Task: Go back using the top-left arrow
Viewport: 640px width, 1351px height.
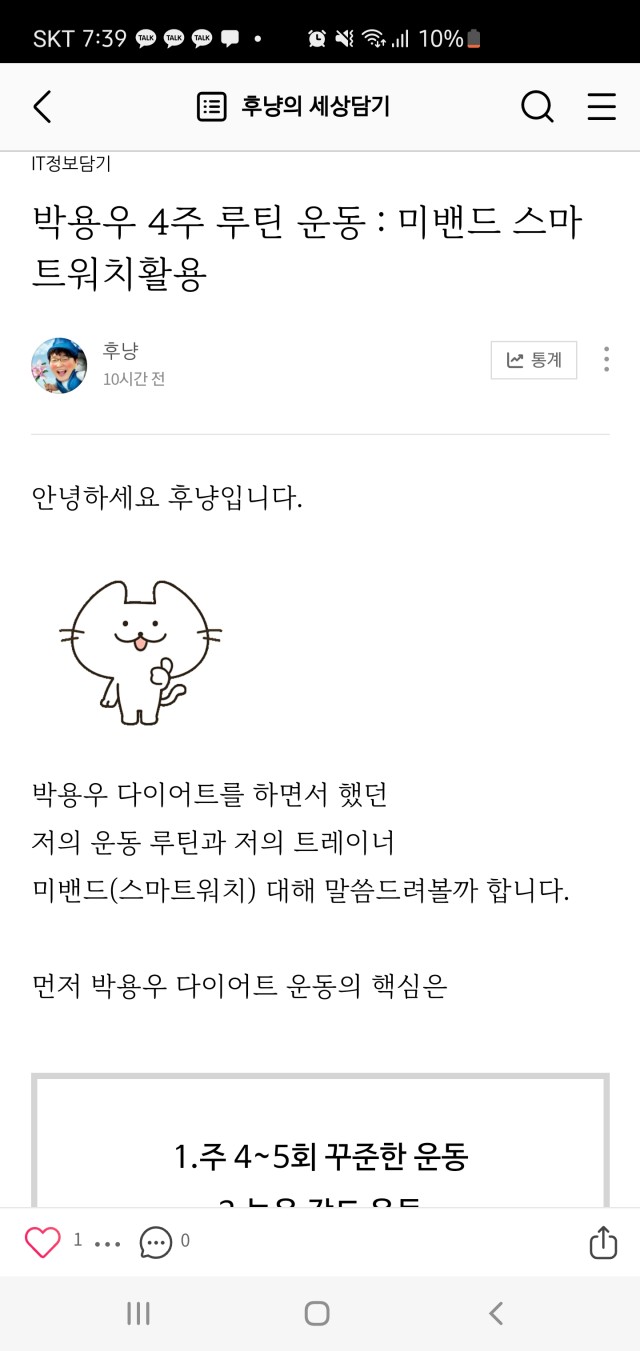Action: coord(42,106)
